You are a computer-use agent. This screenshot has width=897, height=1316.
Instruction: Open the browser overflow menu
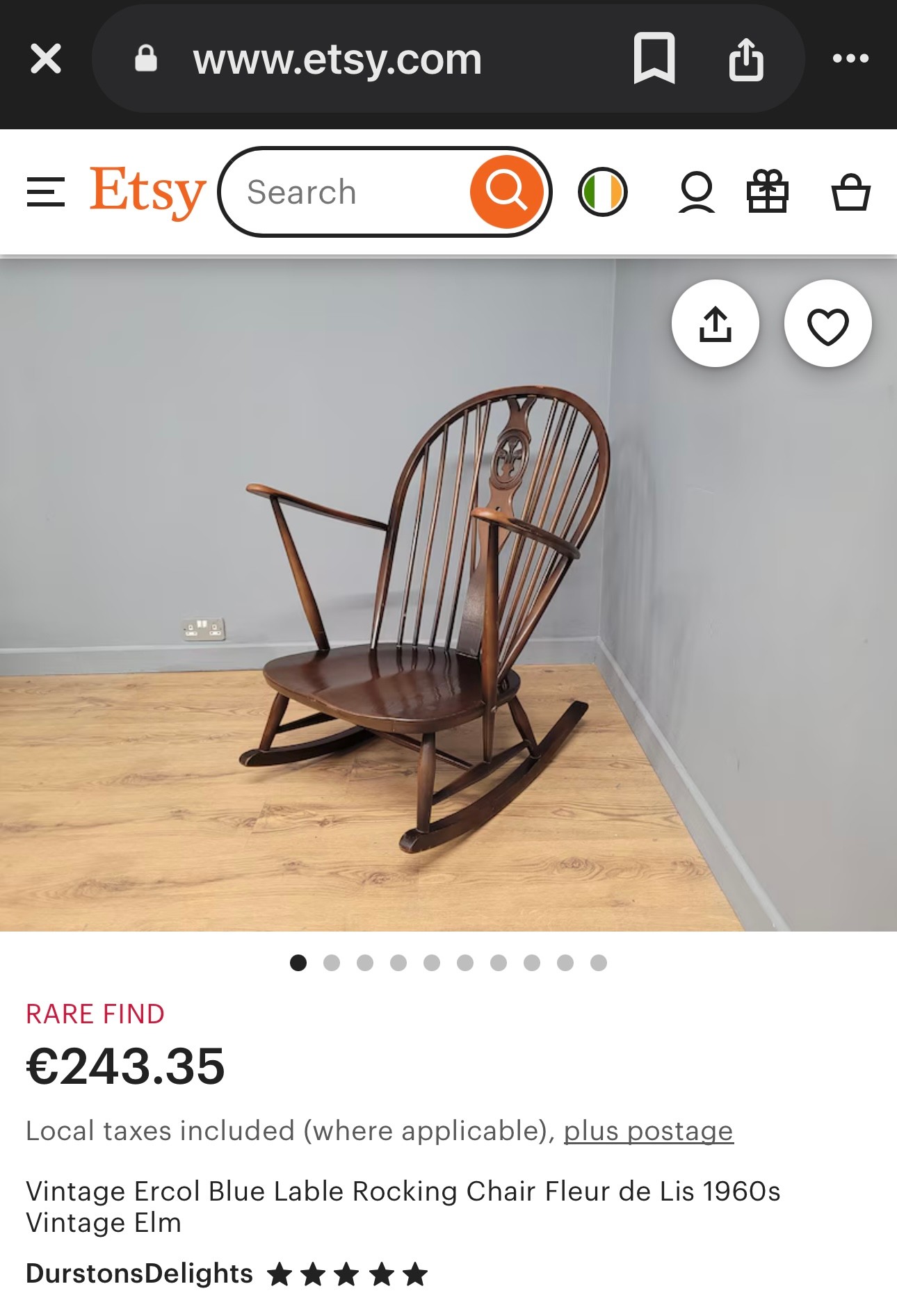tap(850, 58)
